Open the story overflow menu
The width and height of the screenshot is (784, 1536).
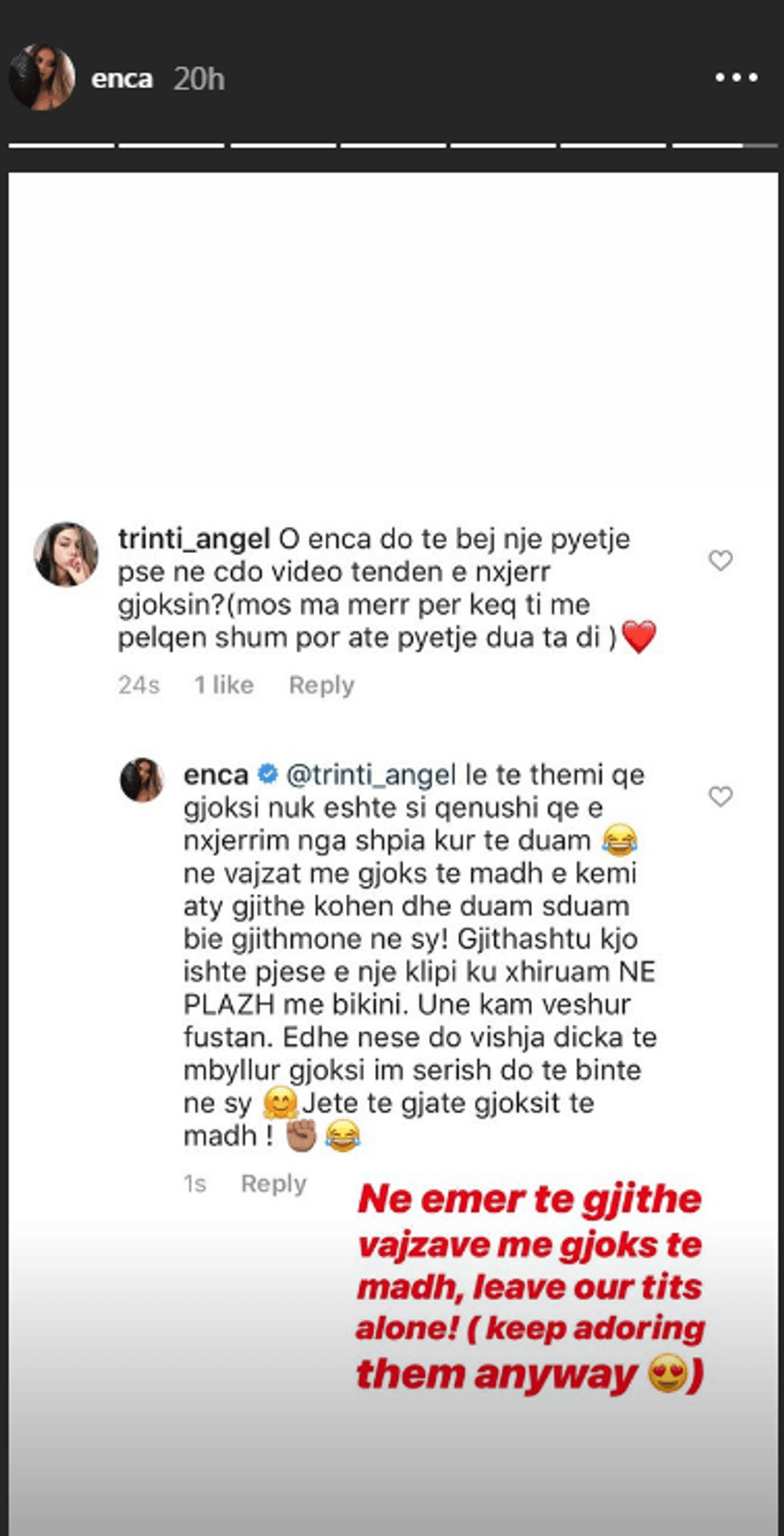(x=736, y=78)
